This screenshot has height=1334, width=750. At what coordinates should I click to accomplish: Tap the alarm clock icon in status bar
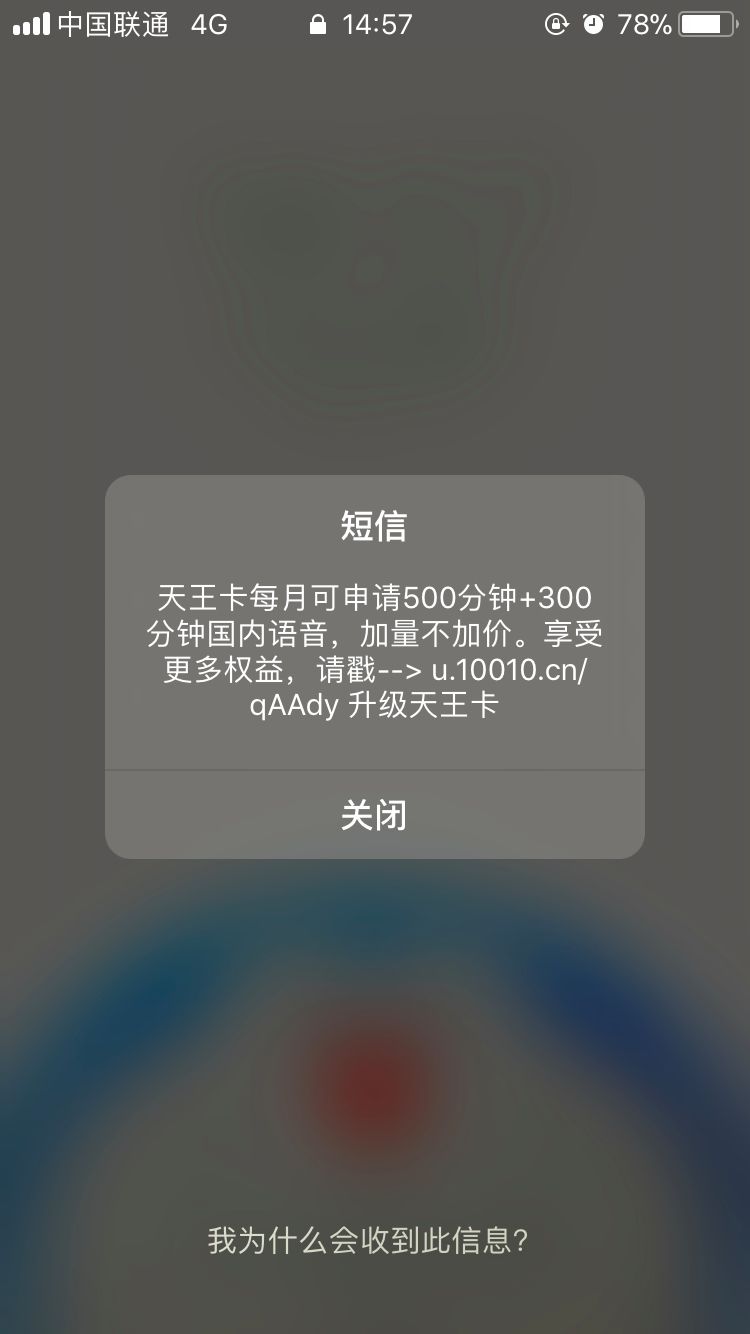tap(596, 25)
